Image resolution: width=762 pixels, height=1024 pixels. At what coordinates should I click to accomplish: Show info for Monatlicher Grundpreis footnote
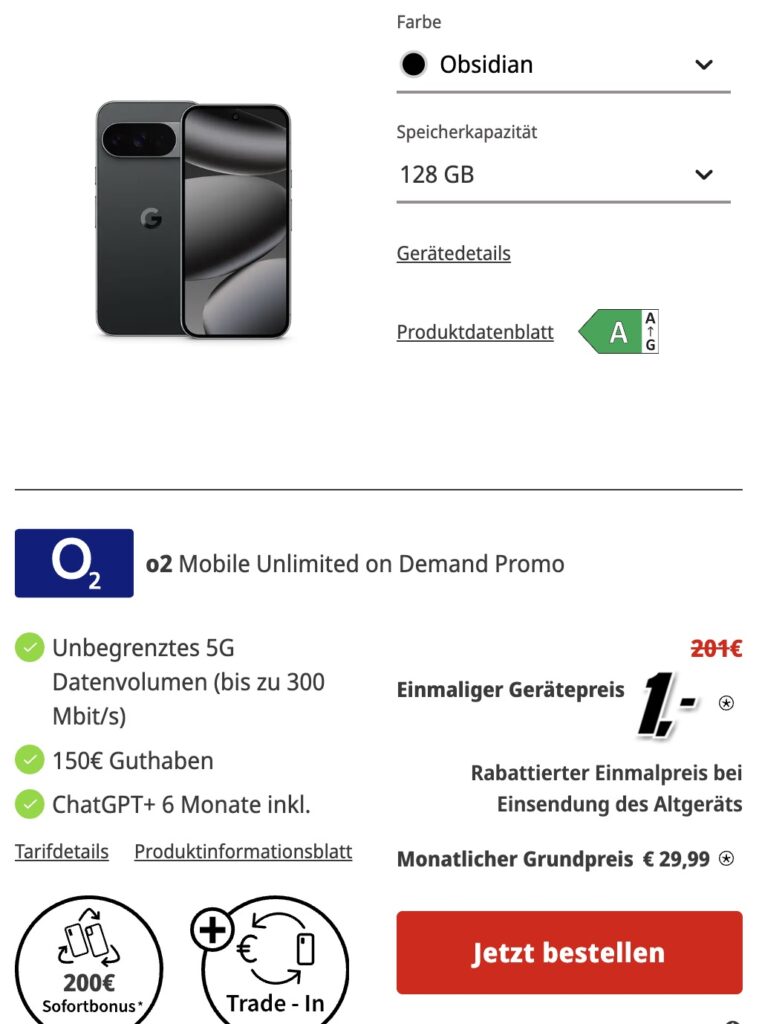click(x=726, y=858)
